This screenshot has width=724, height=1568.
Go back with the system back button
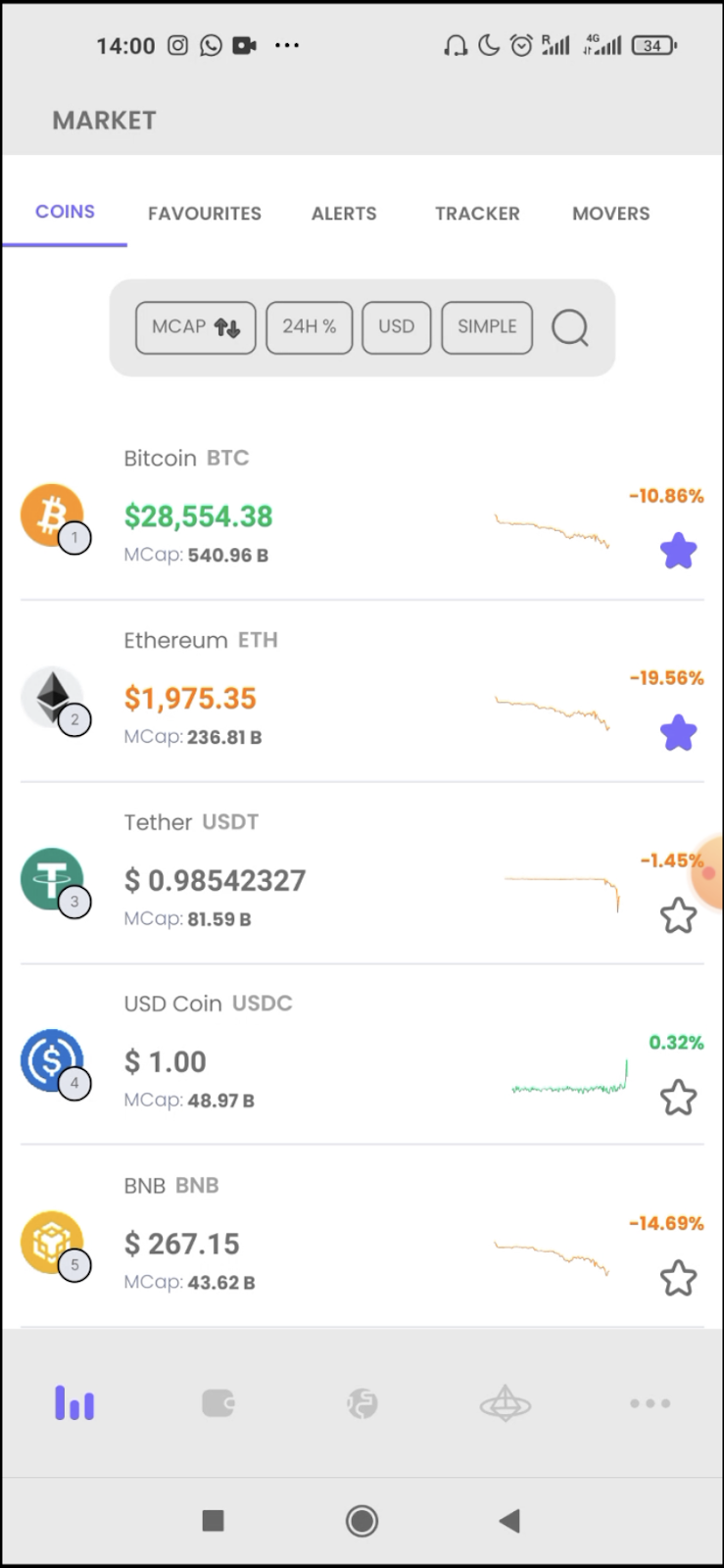pos(508,1521)
